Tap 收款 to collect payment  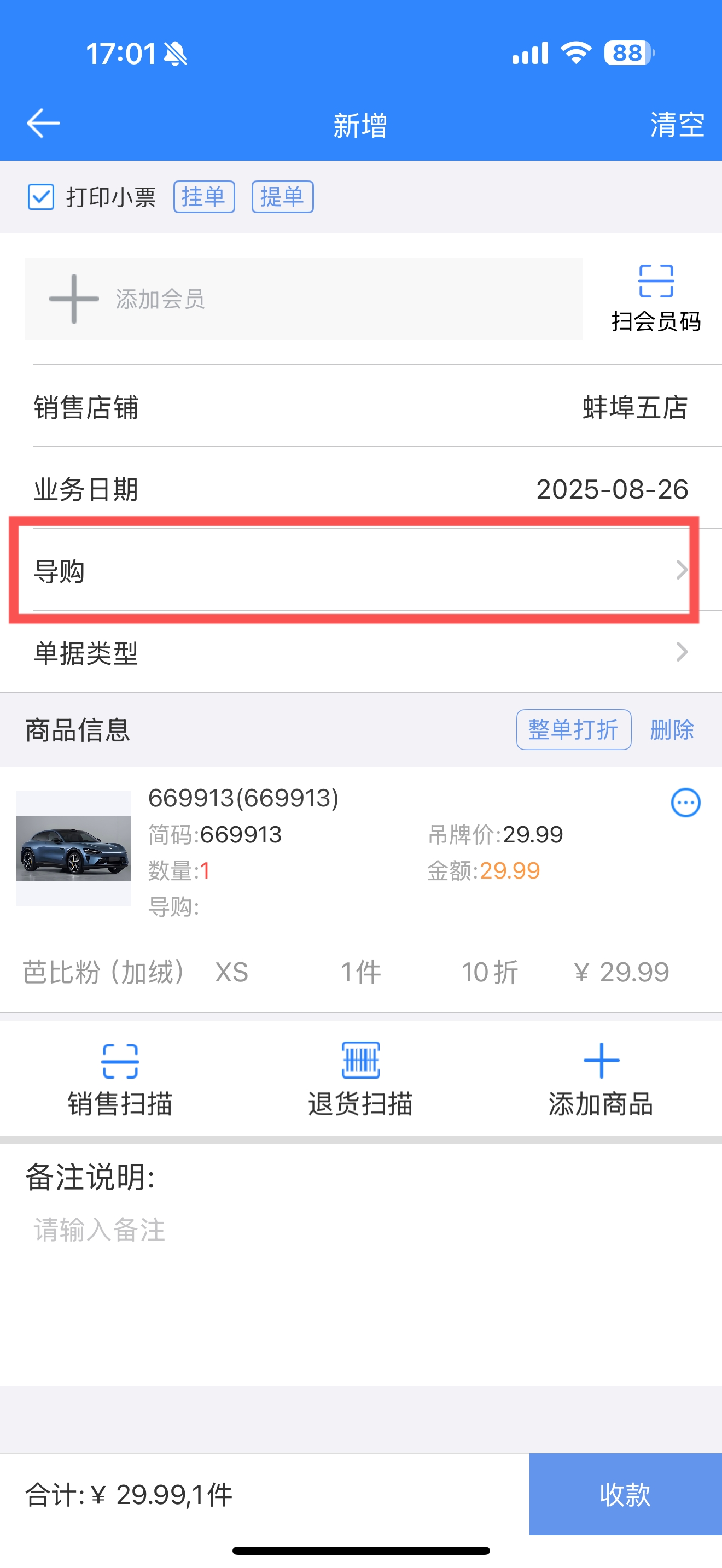click(x=625, y=1494)
